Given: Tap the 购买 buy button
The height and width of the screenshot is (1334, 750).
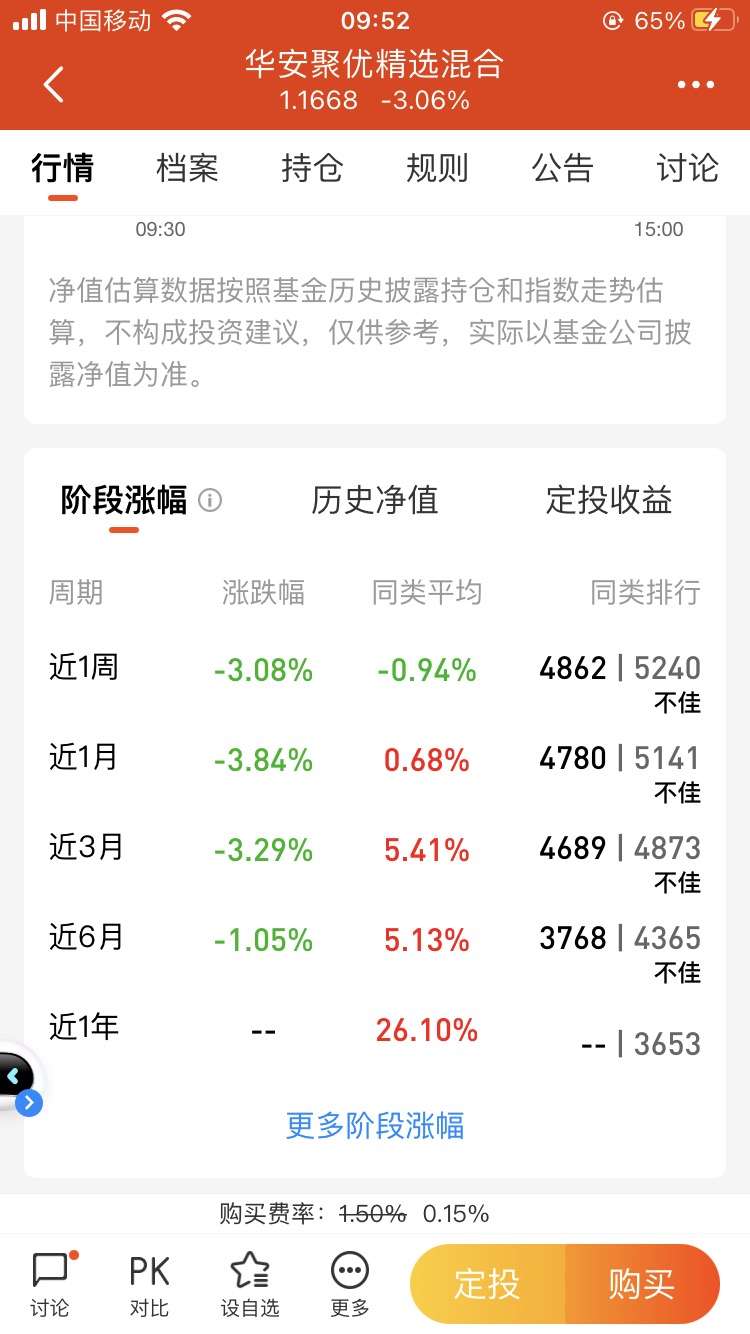Looking at the screenshot, I should click(641, 1283).
